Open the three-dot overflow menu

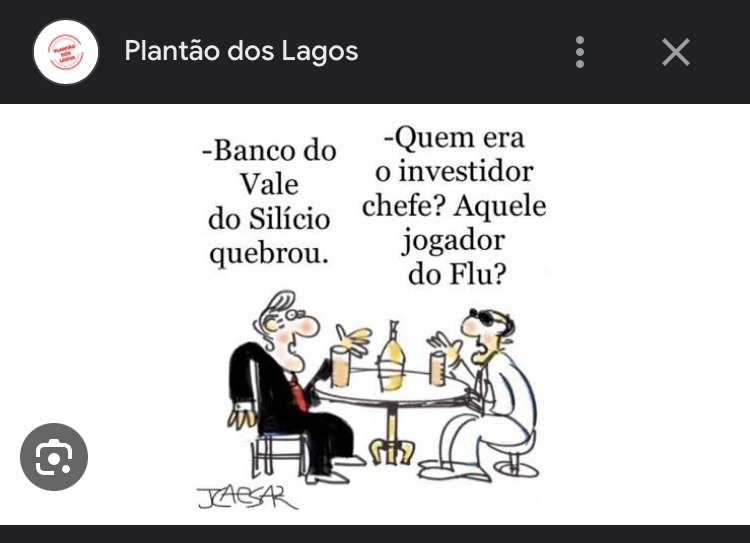coord(580,52)
